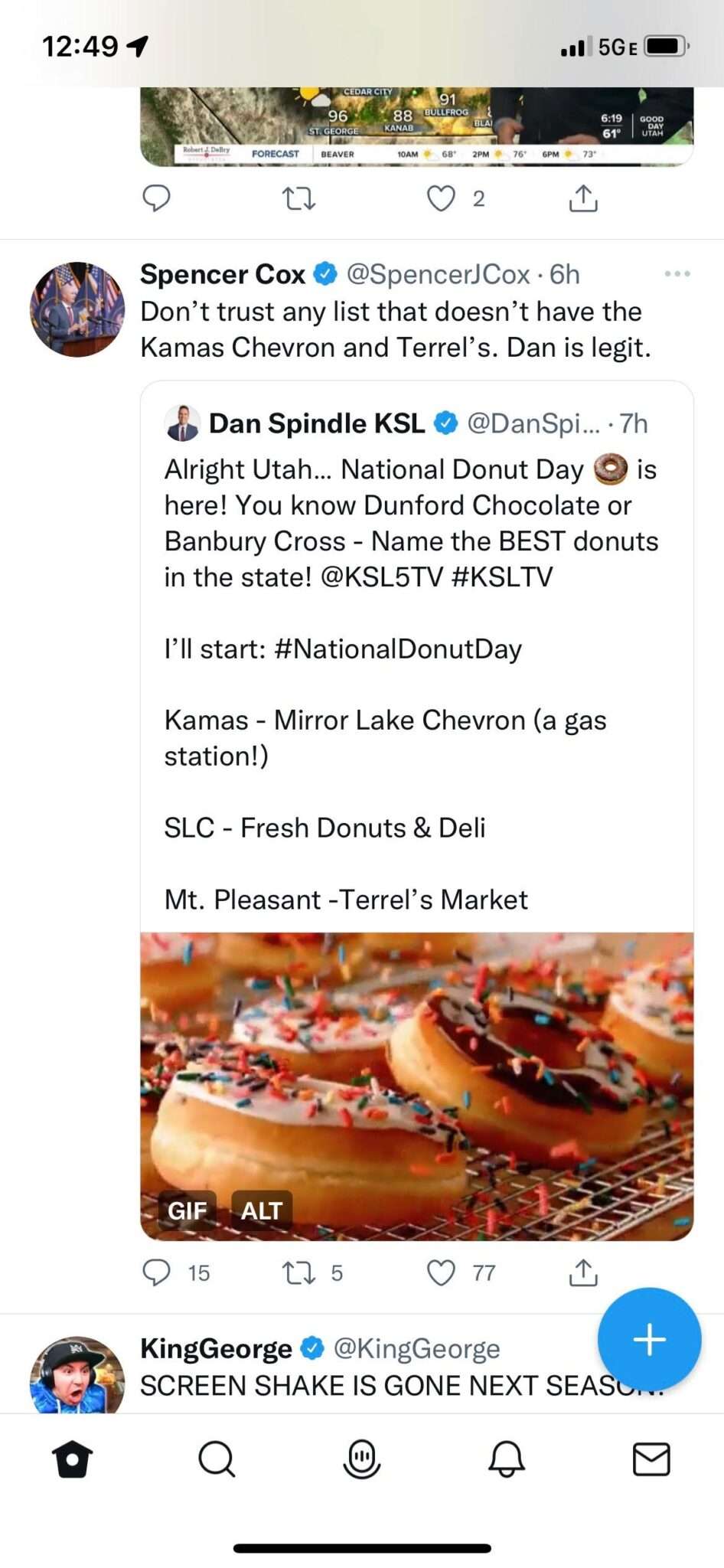The image size is (724, 1568).
Task: View the ALT description of the GIF
Action: pyautogui.click(x=262, y=1210)
